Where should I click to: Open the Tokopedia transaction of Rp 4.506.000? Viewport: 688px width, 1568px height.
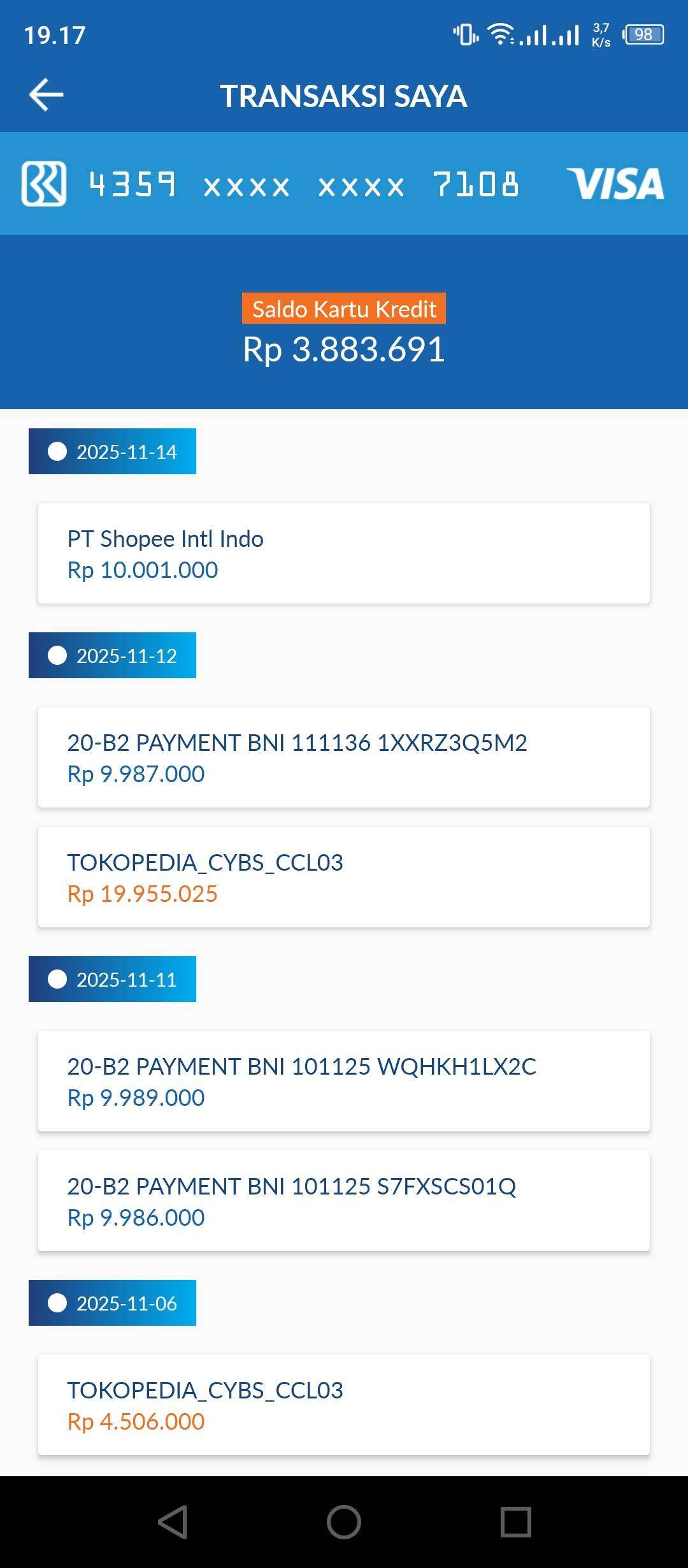[344, 1405]
